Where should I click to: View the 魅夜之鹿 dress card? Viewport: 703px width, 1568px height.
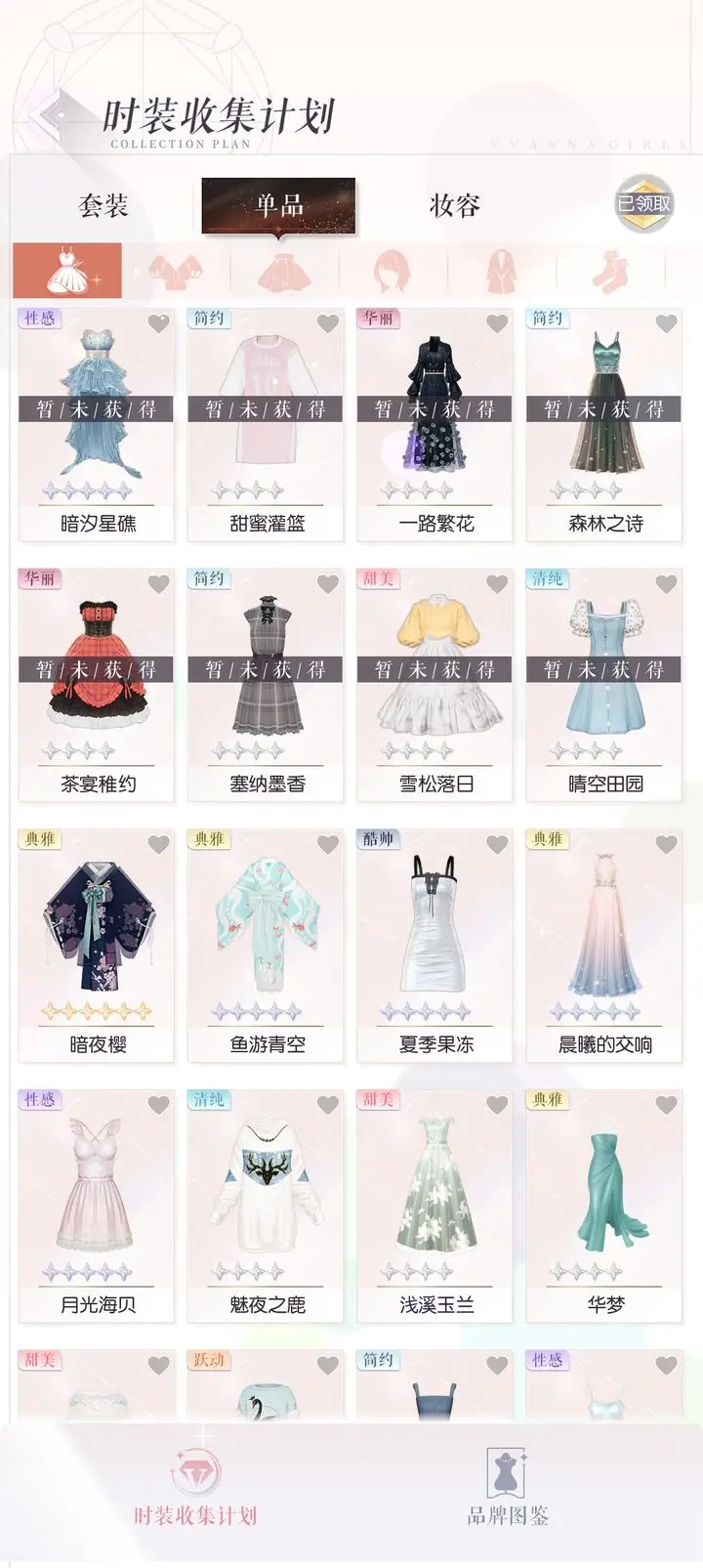coord(266,1207)
